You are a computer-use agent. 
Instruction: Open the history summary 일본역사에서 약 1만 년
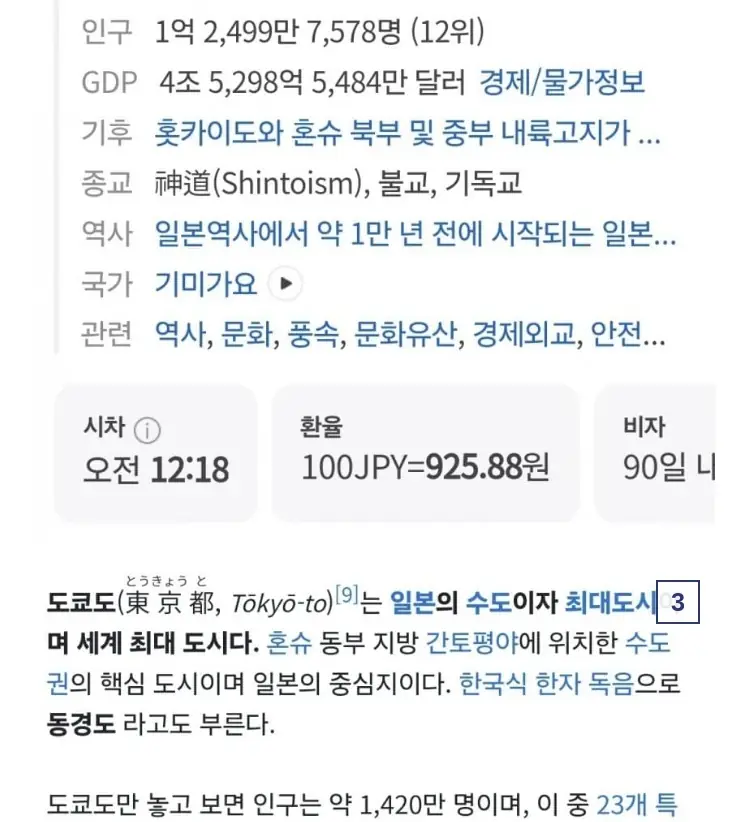tap(415, 235)
